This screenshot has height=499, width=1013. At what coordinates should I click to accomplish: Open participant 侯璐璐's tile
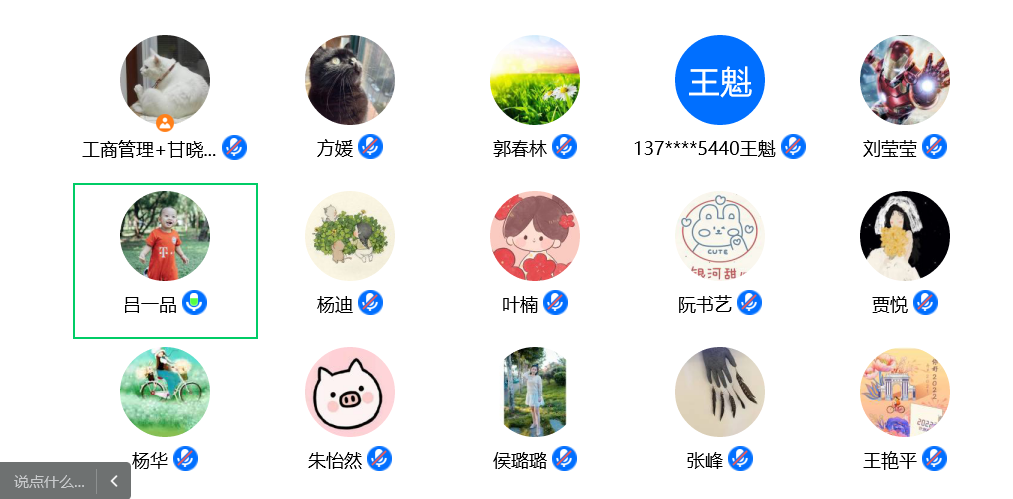click(535, 392)
